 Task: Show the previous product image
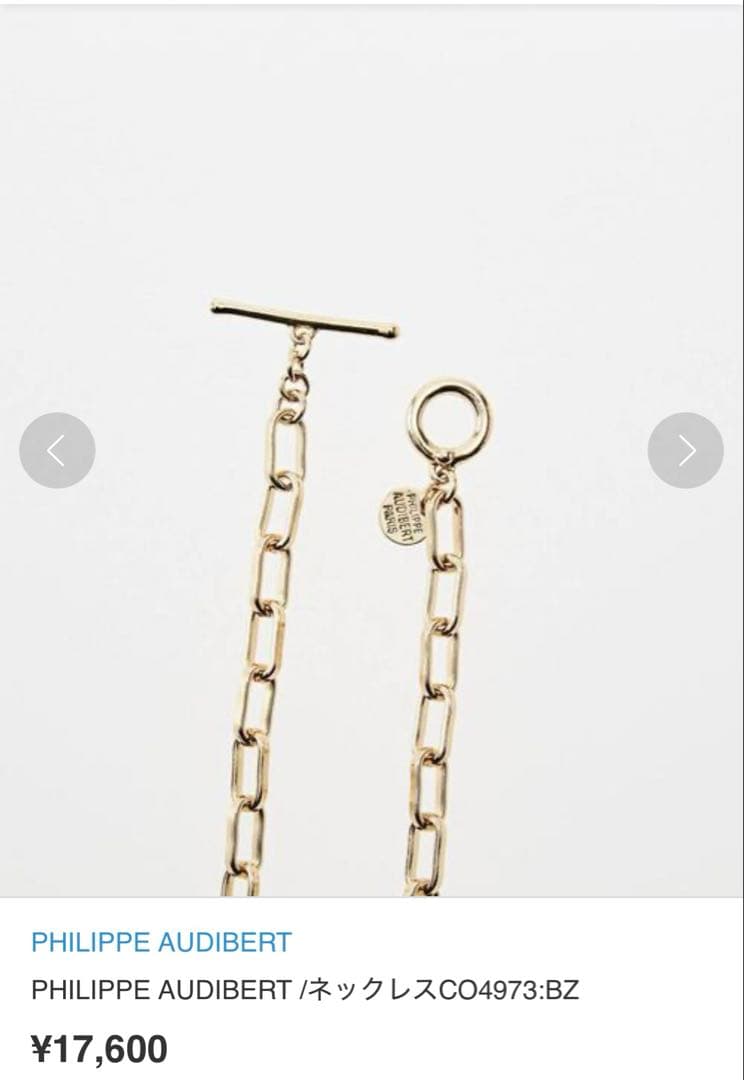point(57,450)
